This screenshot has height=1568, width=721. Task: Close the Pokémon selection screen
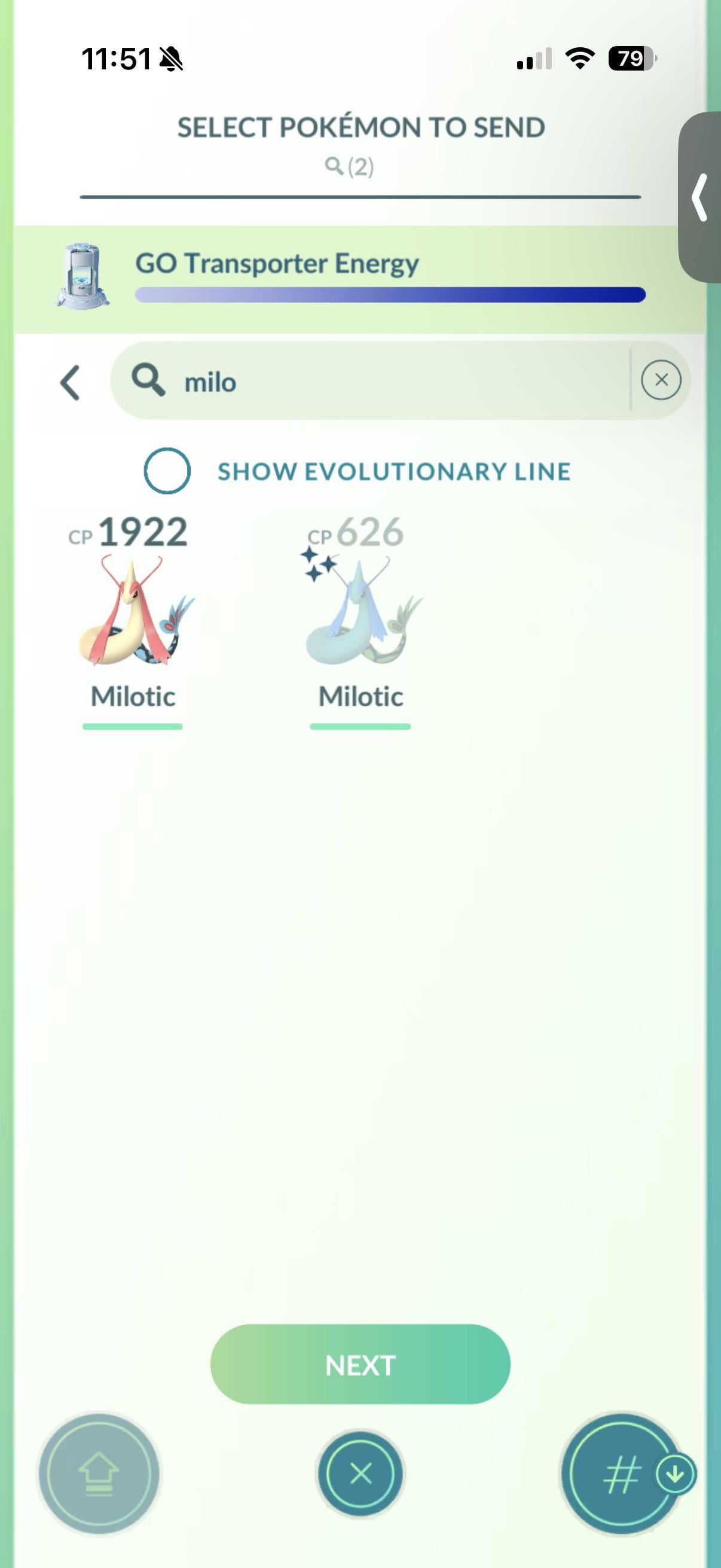click(x=360, y=1474)
